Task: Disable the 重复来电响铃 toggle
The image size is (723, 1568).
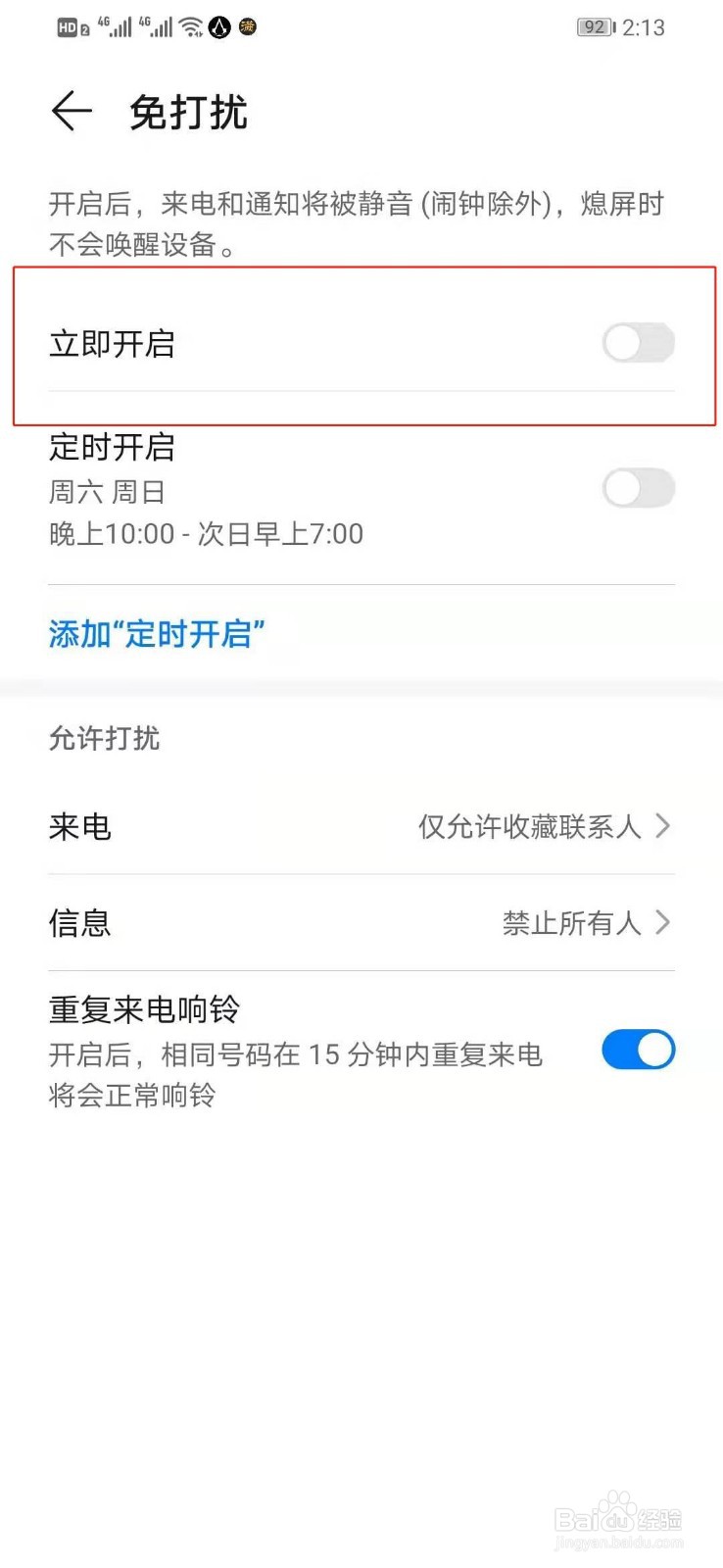Action: tap(638, 1050)
